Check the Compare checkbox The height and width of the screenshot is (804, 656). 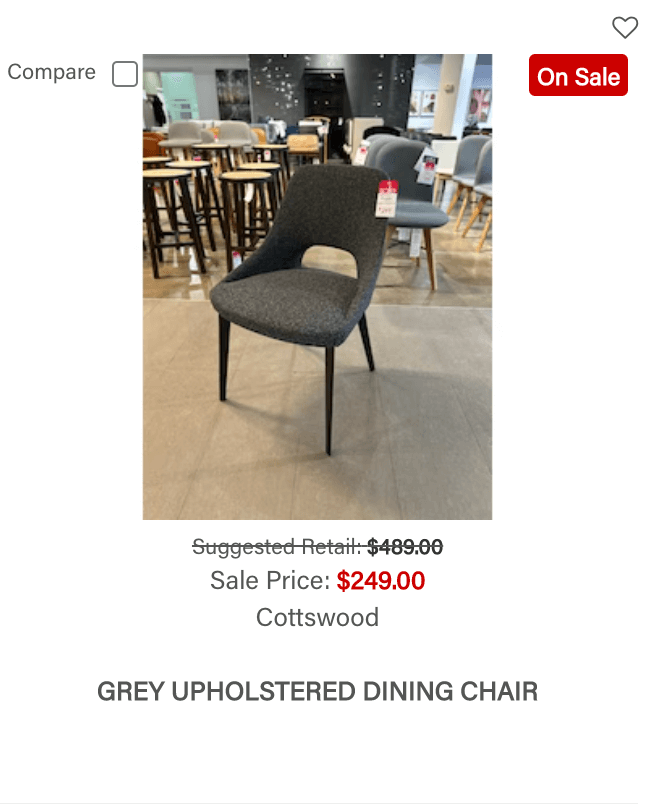[125, 74]
